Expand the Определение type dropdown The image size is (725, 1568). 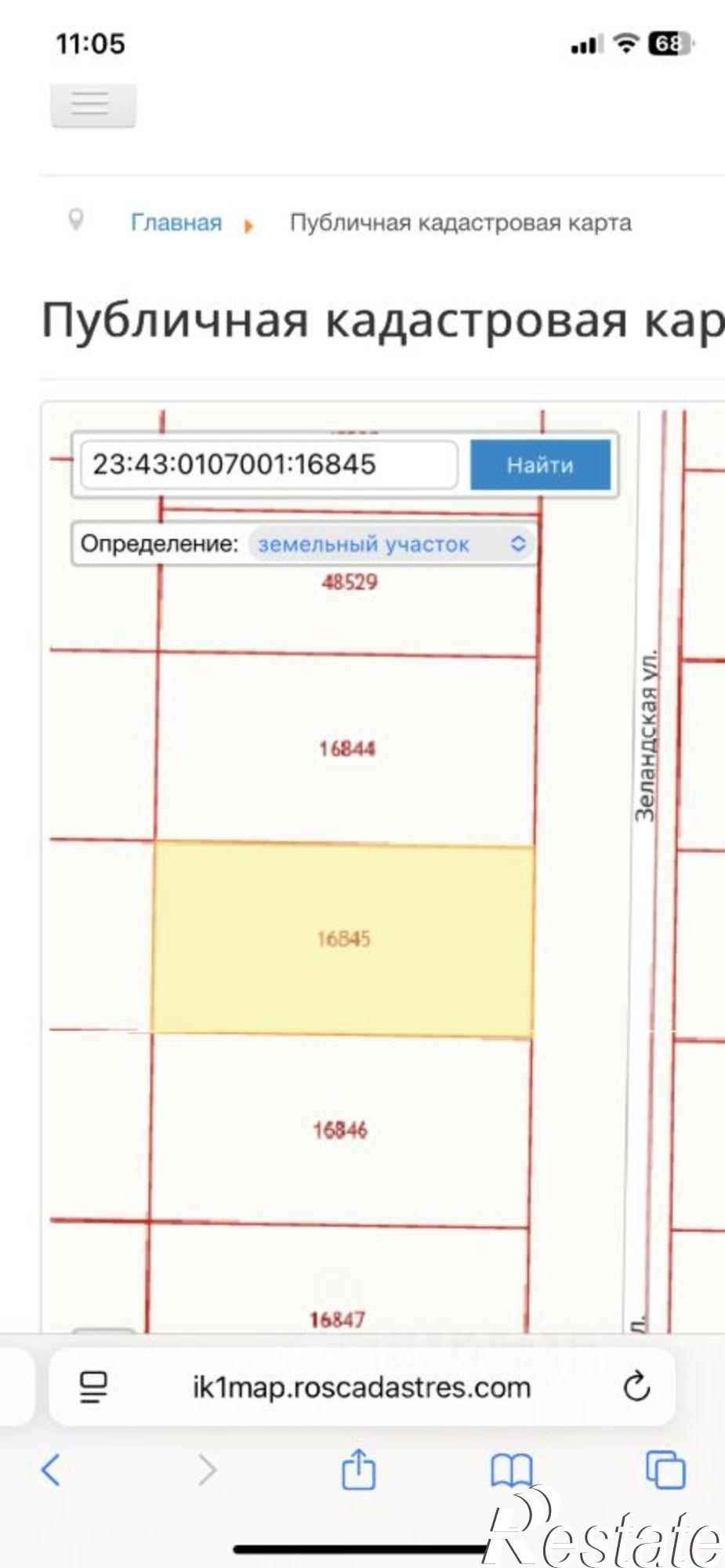click(391, 543)
